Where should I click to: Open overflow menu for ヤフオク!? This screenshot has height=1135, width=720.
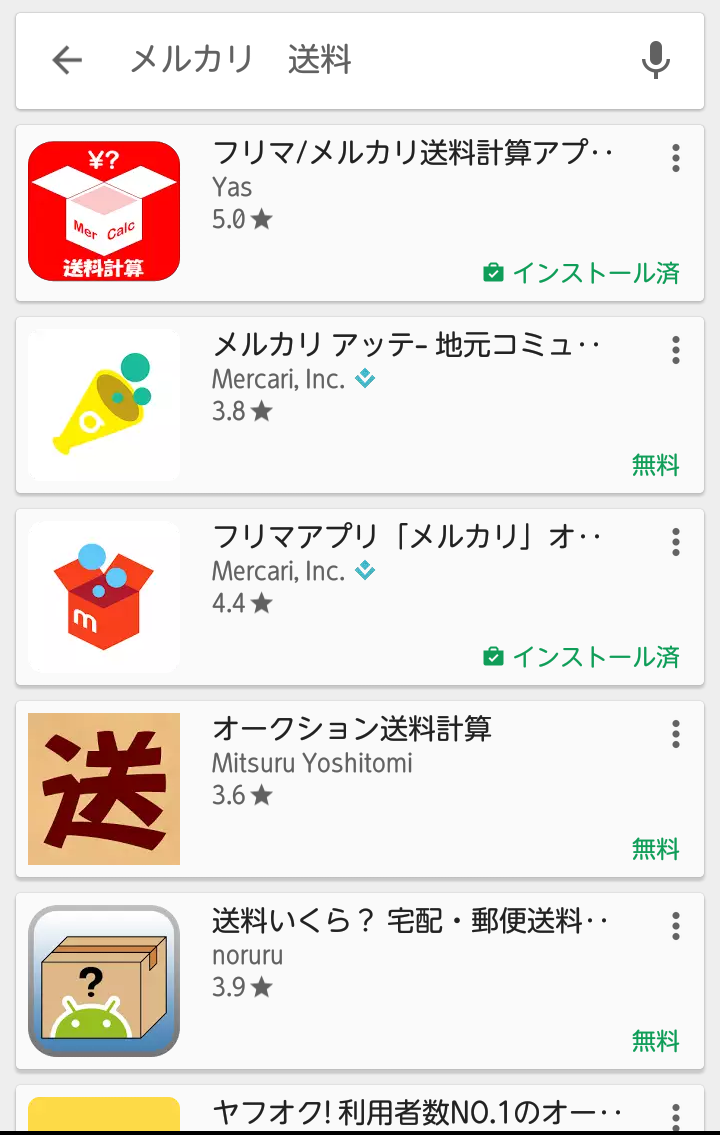[x=676, y=1116]
